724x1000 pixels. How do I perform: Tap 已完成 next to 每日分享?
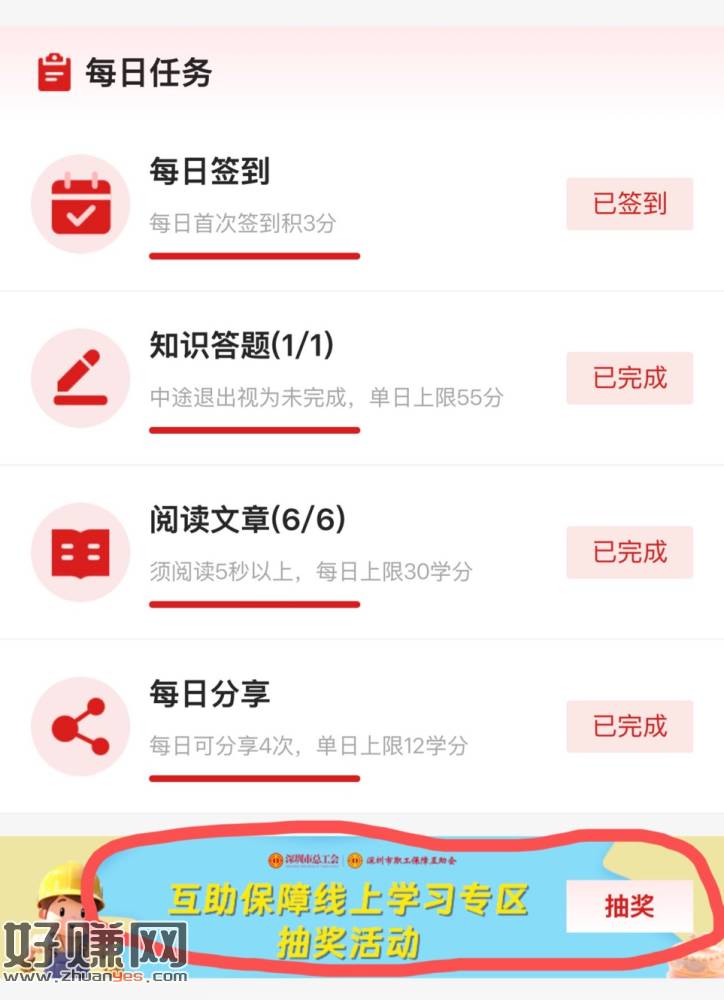pos(629,726)
